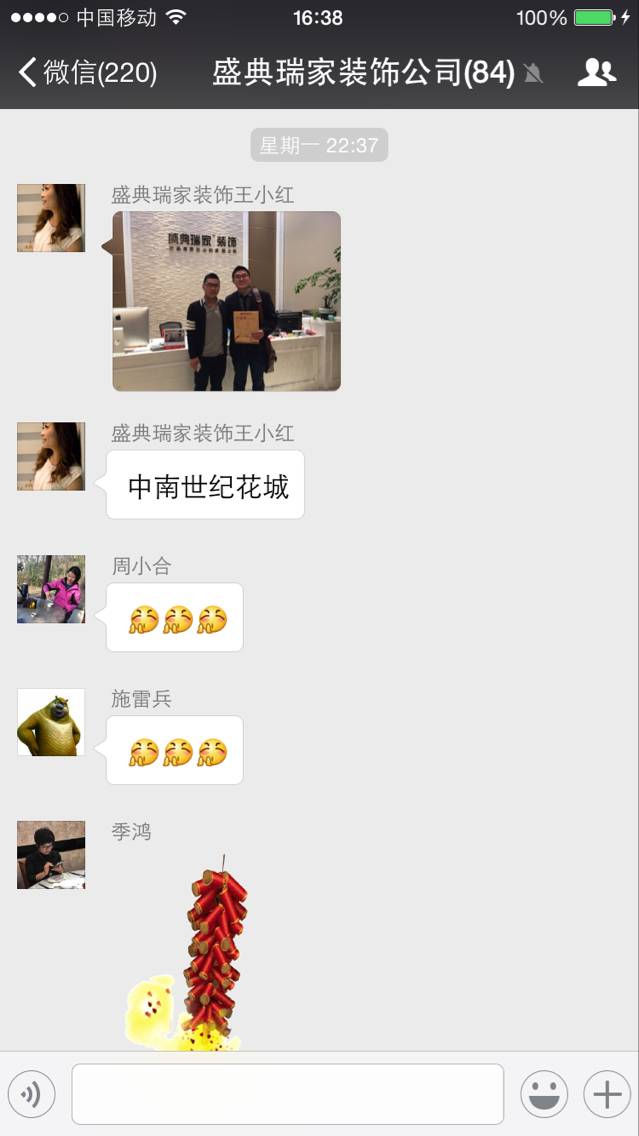Focus the message text field
639x1136 pixels.
coord(287,1094)
